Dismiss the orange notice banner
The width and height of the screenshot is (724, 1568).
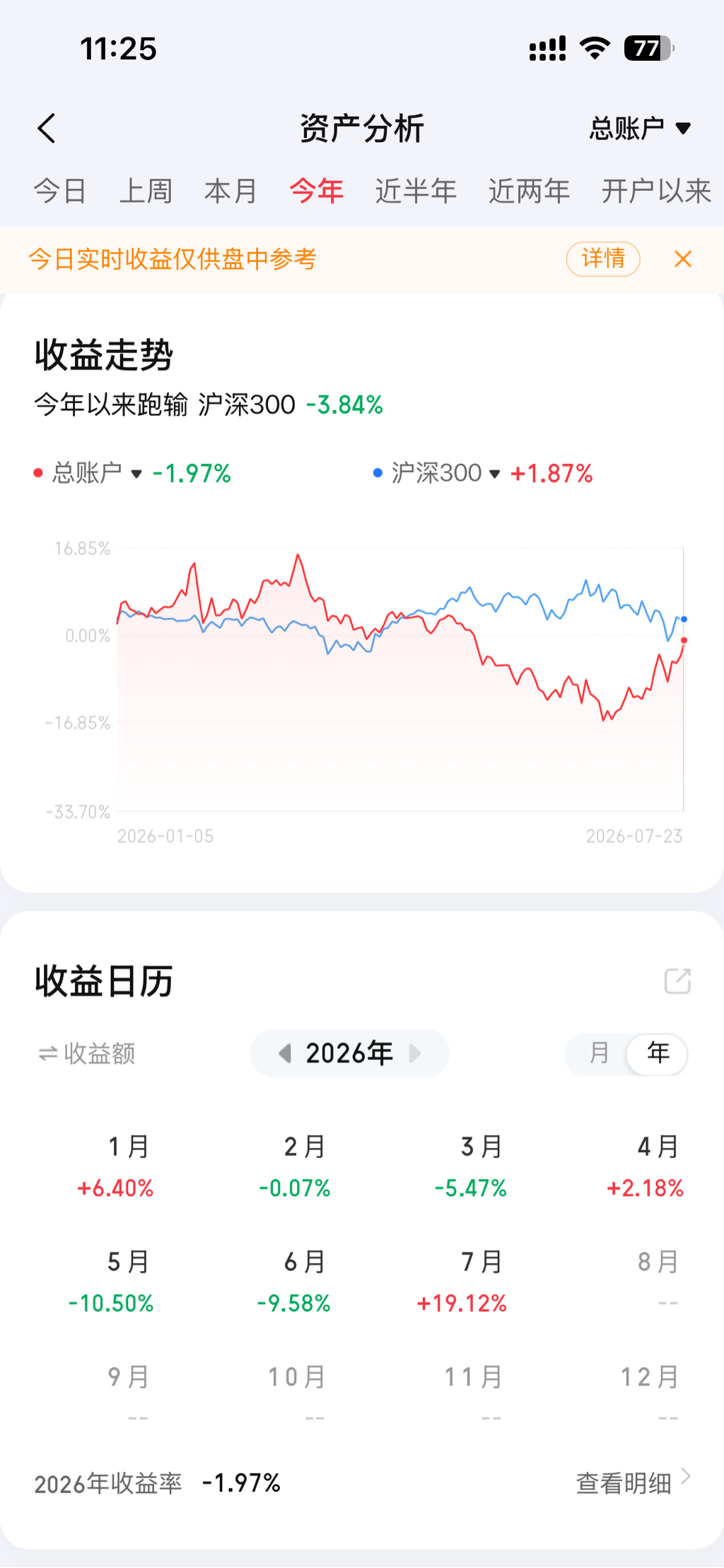pyautogui.click(x=683, y=259)
